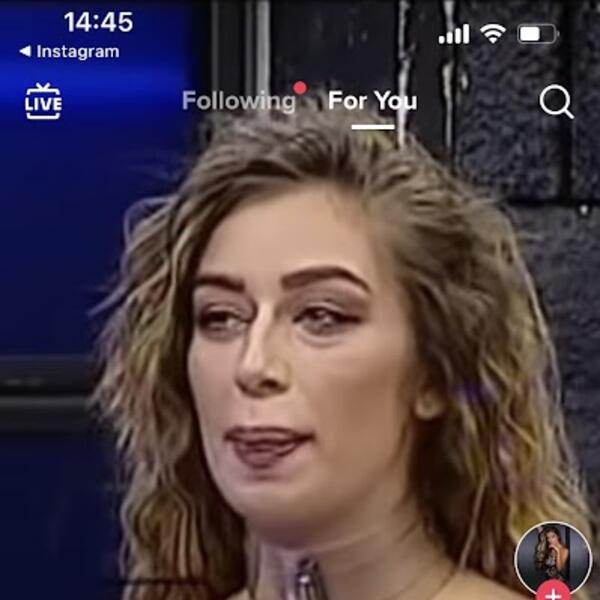Viewport: 600px width, 600px height.
Task: Follow the creator with plus button
Action: (x=553, y=591)
